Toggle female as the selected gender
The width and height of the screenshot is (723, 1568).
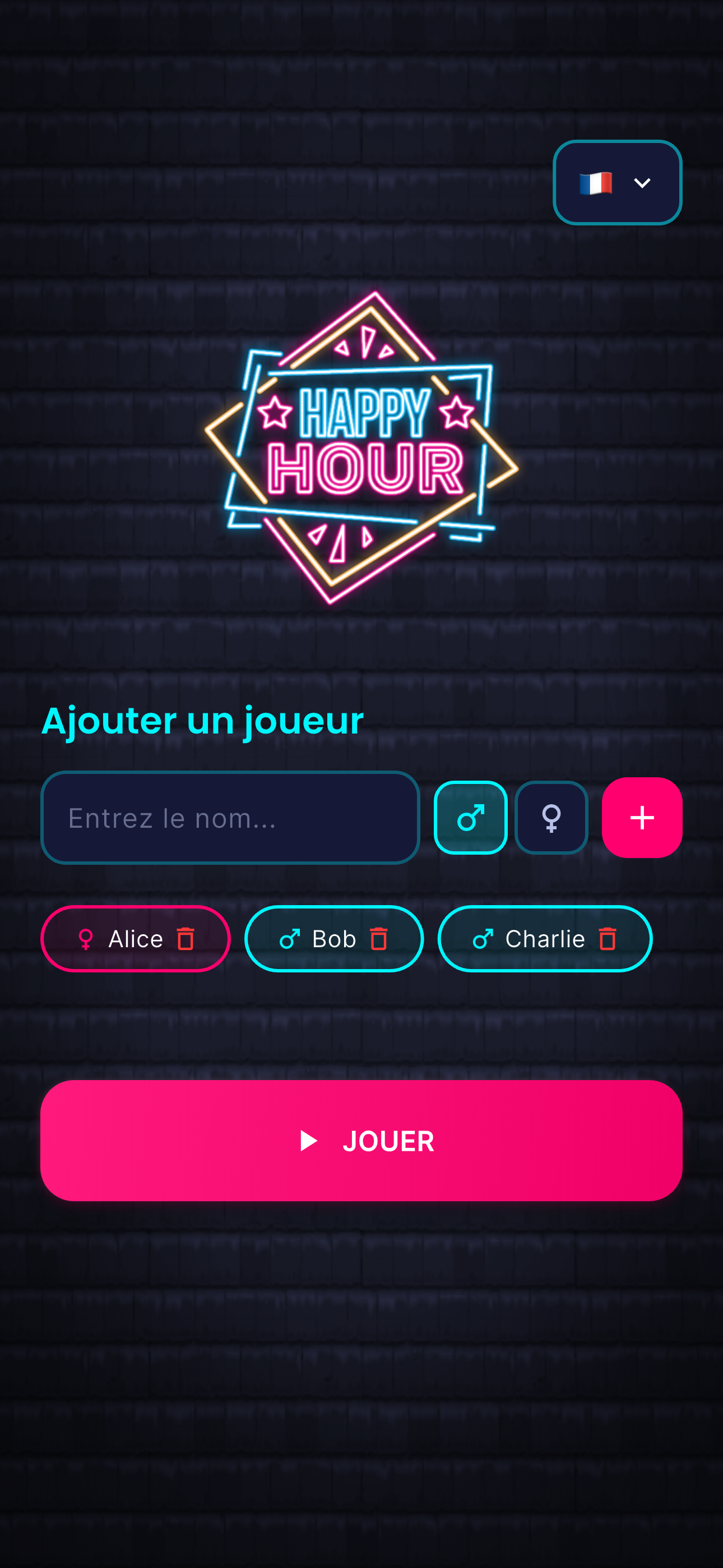coord(551,817)
